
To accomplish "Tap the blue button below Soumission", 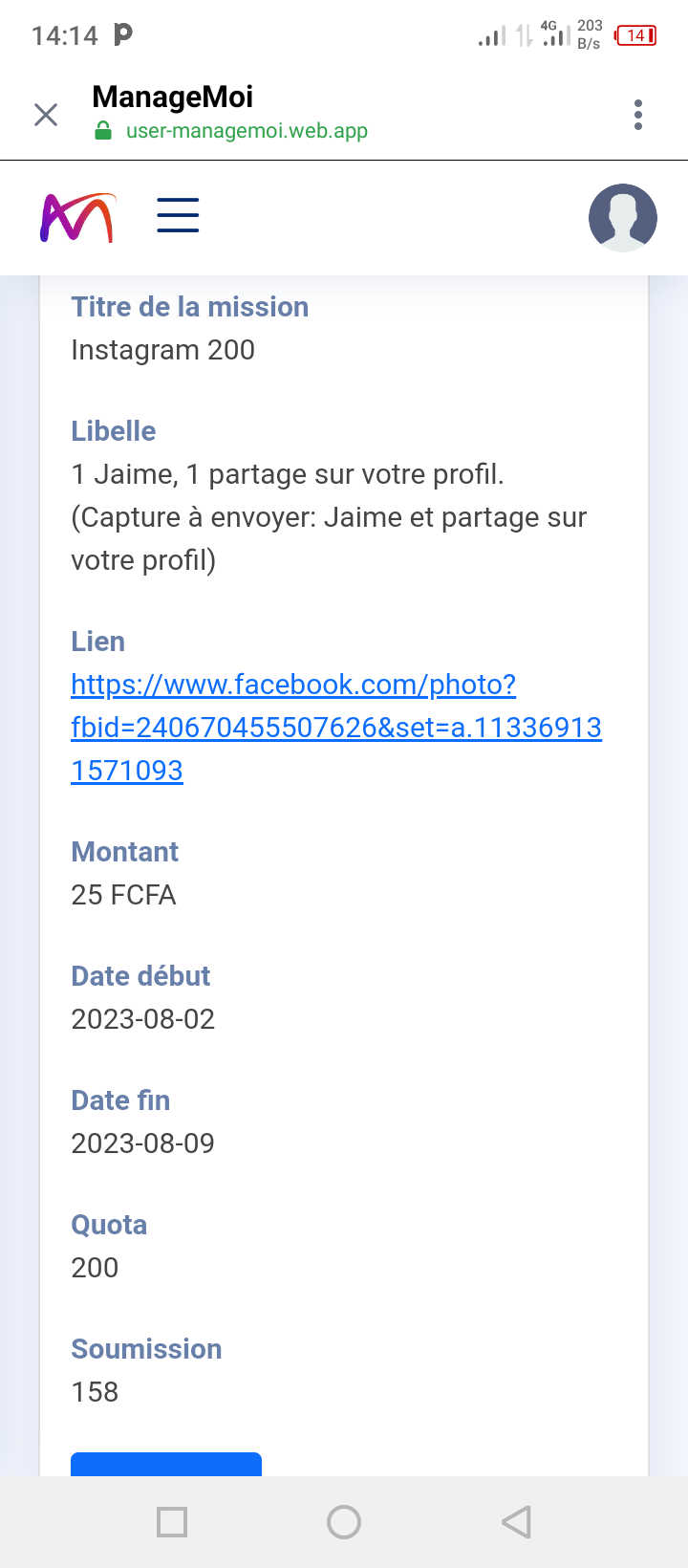I will pyautogui.click(x=166, y=1464).
